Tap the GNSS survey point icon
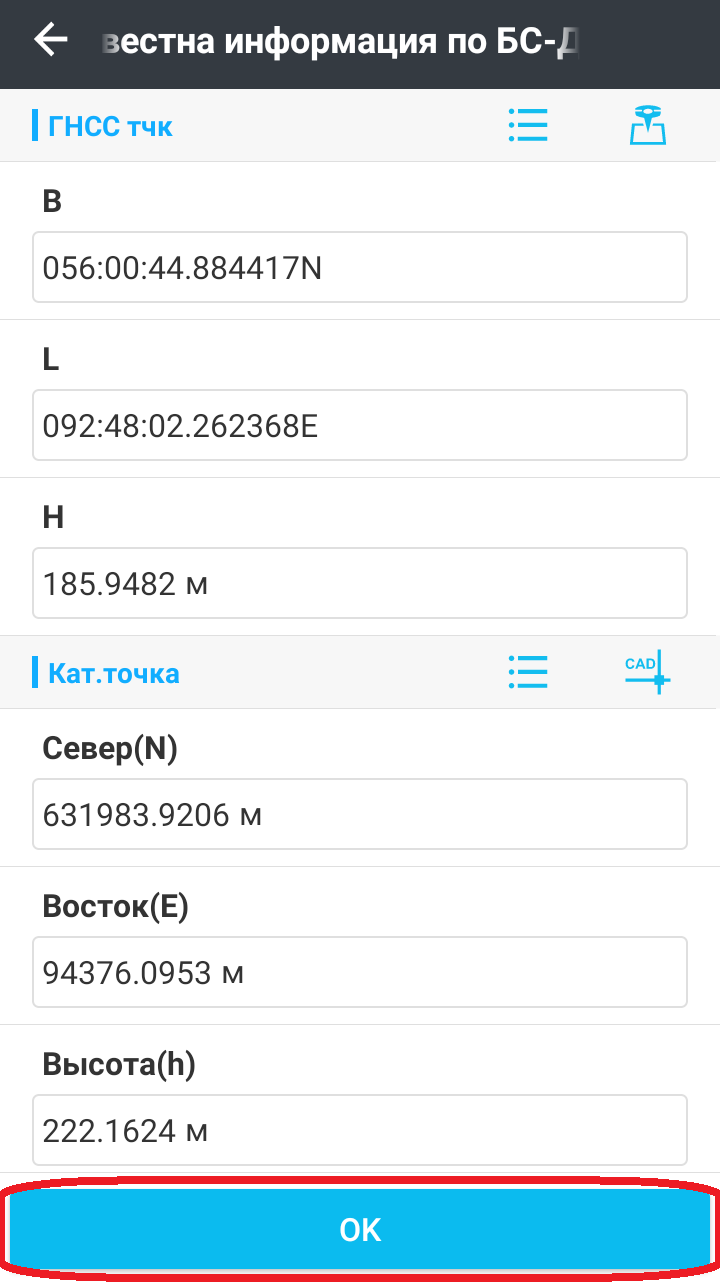Screen dimensions: 720x1283 tap(647, 126)
